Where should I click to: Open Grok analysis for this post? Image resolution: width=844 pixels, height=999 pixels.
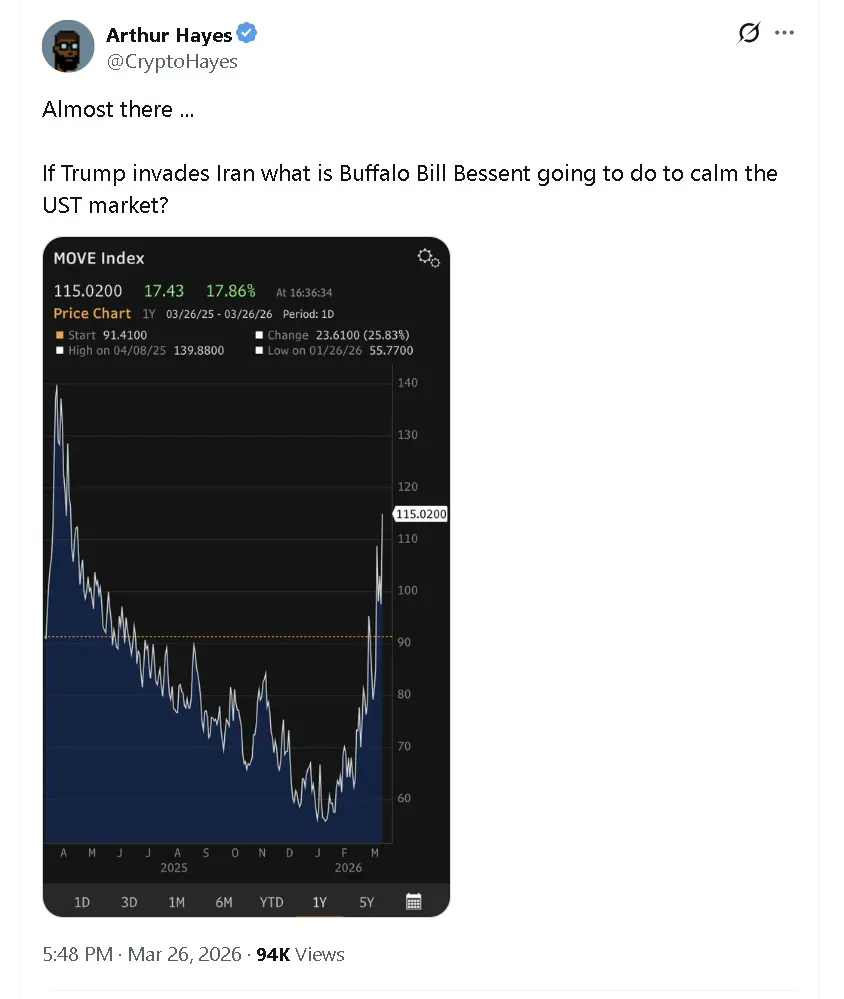coord(748,33)
